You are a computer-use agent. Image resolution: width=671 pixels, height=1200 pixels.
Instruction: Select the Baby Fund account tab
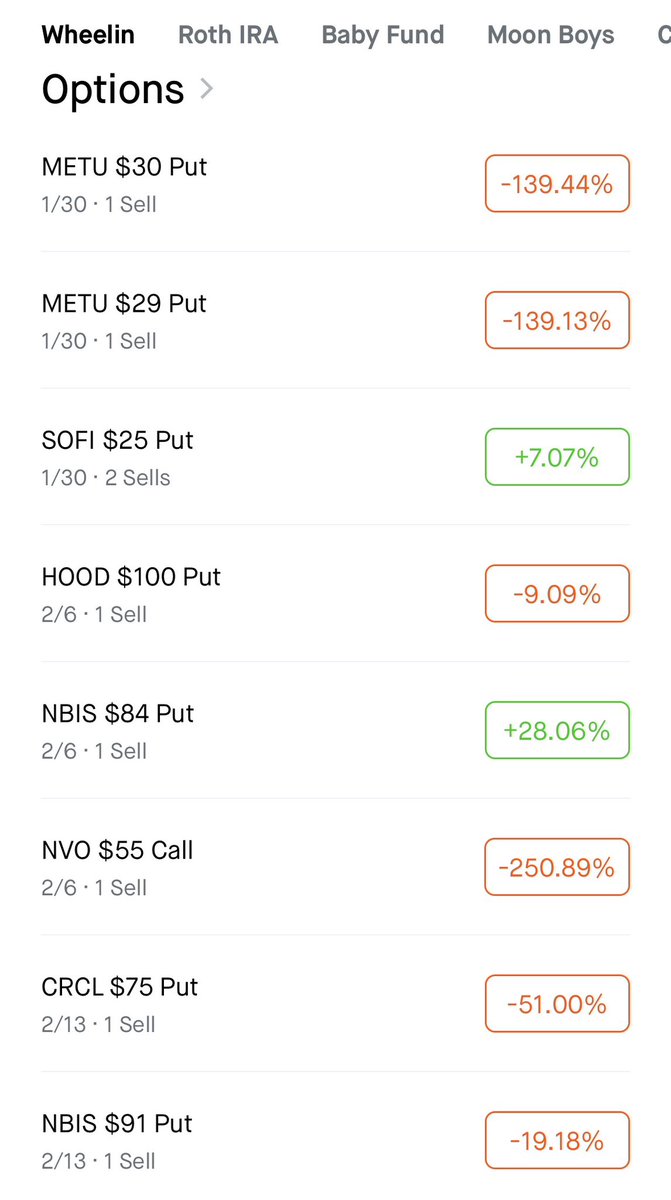click(x=383, y=36)
